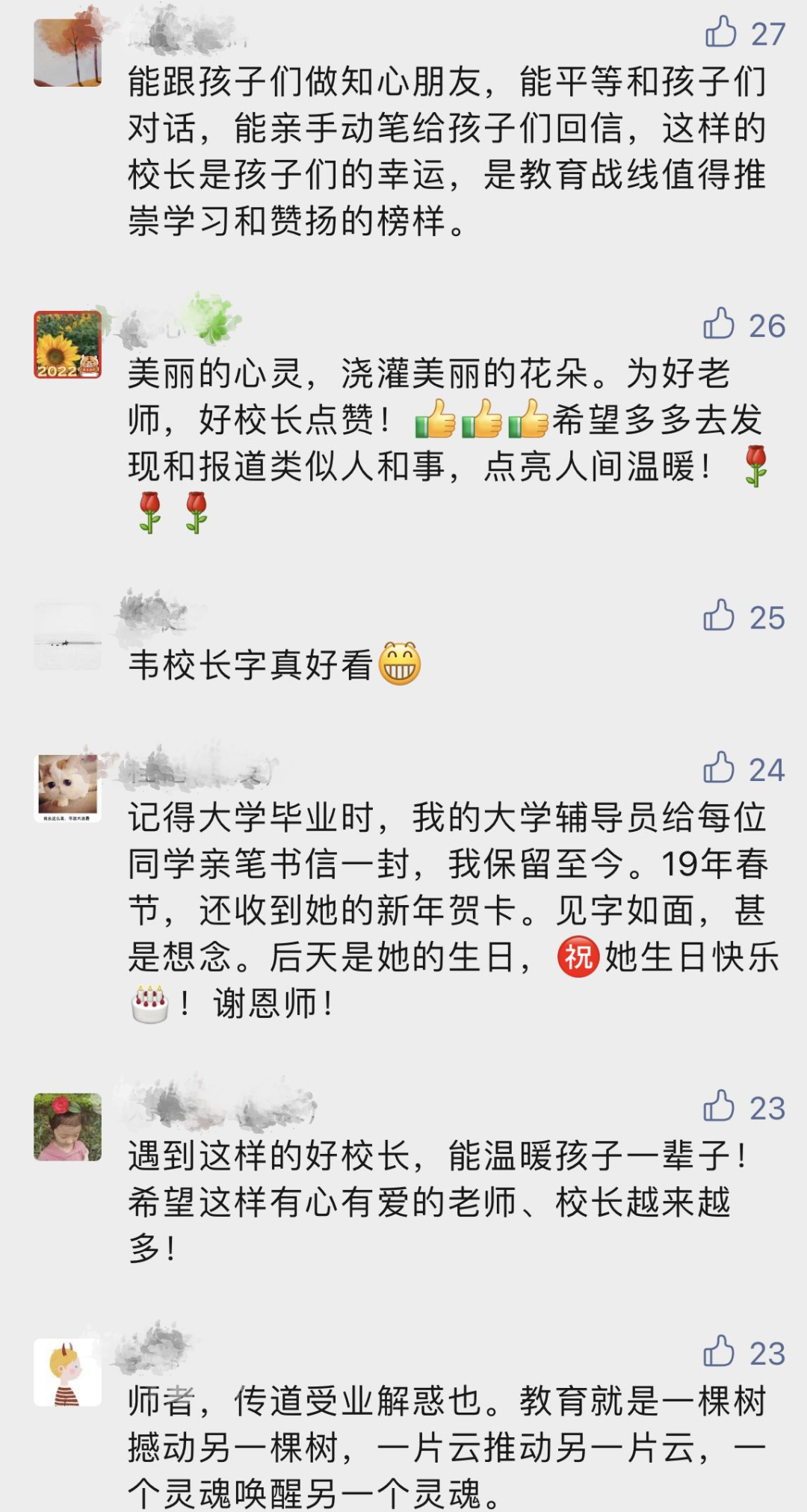Open the cat avatar commenter's profile
807x1512 pixels.
[x=67, y=788]
